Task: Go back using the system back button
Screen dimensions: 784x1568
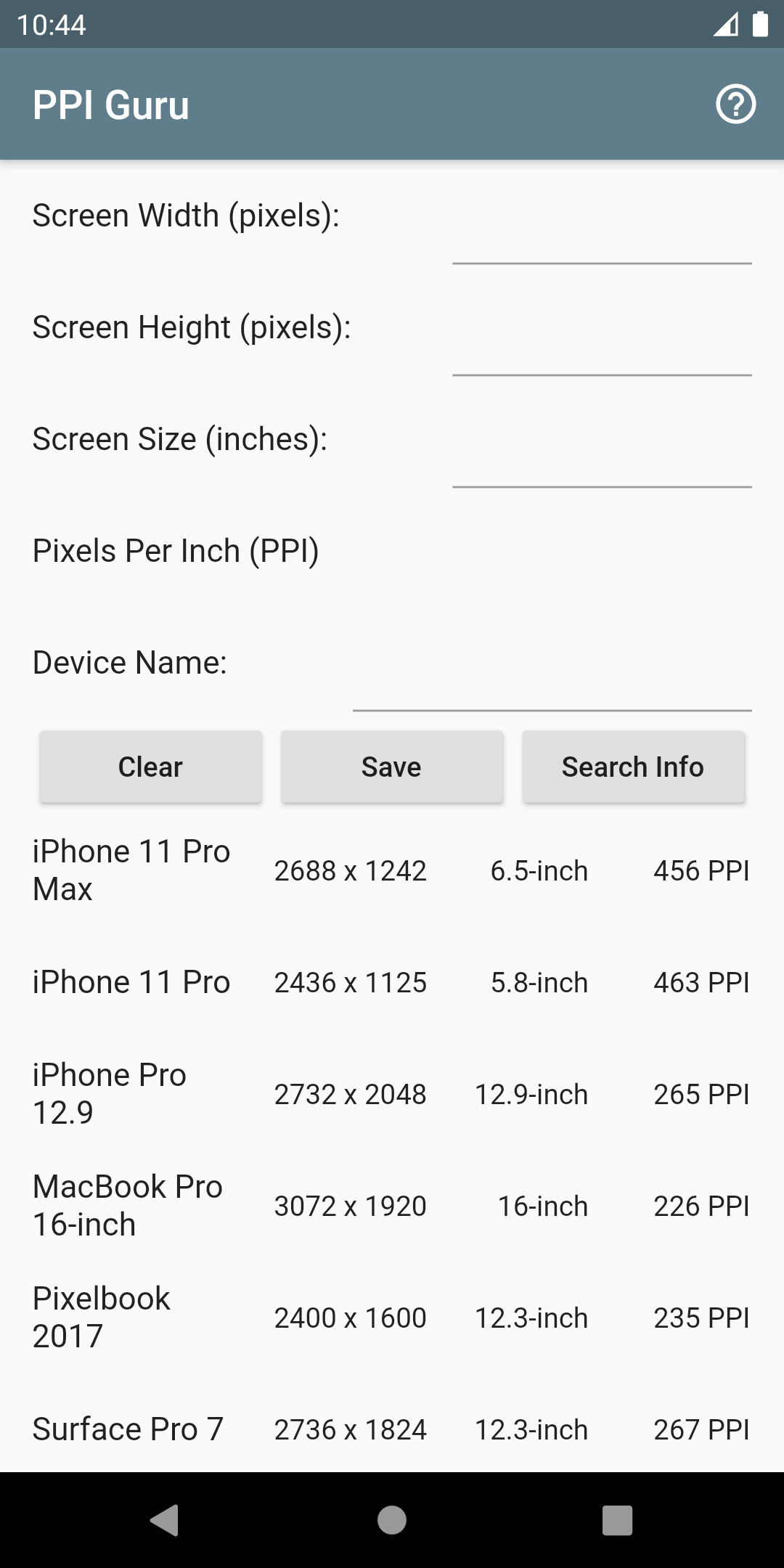Action: pyautogui.click(x=165, y=1520)
